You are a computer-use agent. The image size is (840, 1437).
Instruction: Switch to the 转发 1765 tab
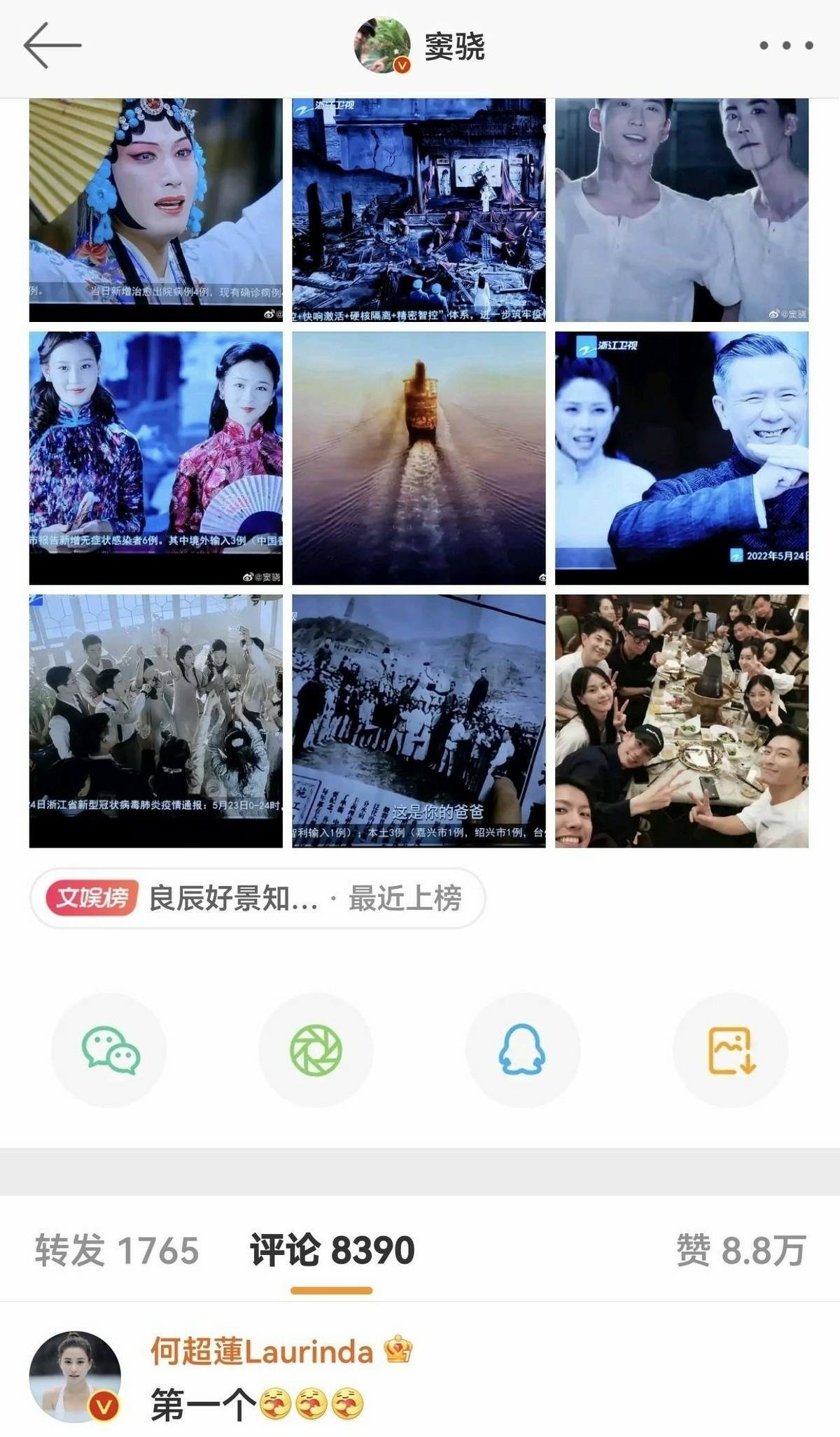[117, 1250]
